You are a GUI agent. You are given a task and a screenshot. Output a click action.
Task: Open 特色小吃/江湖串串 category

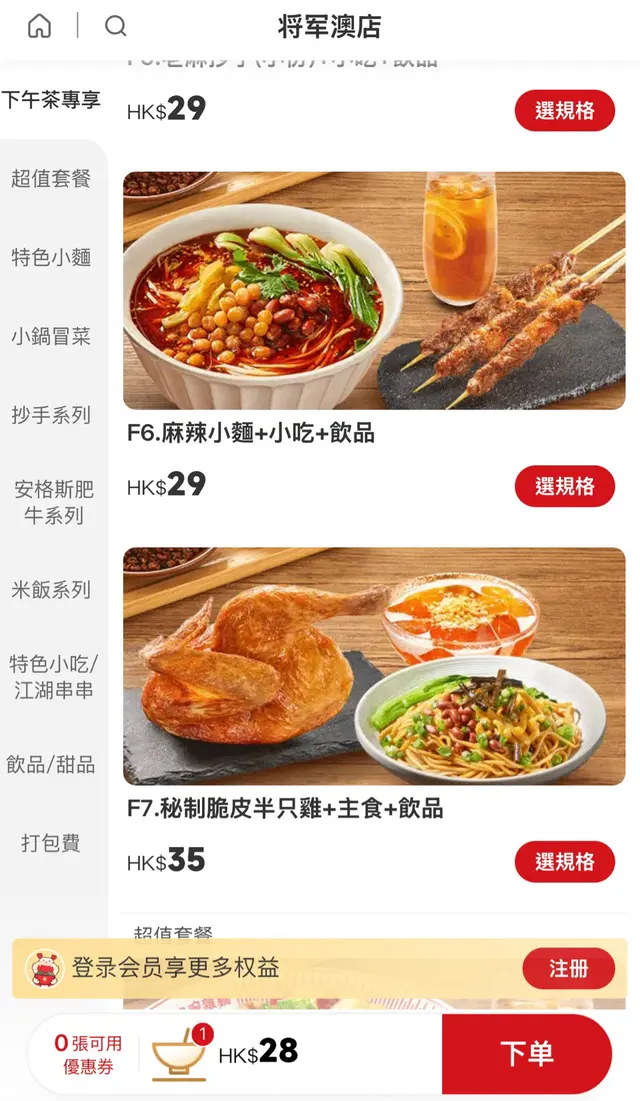click(53, 677)
